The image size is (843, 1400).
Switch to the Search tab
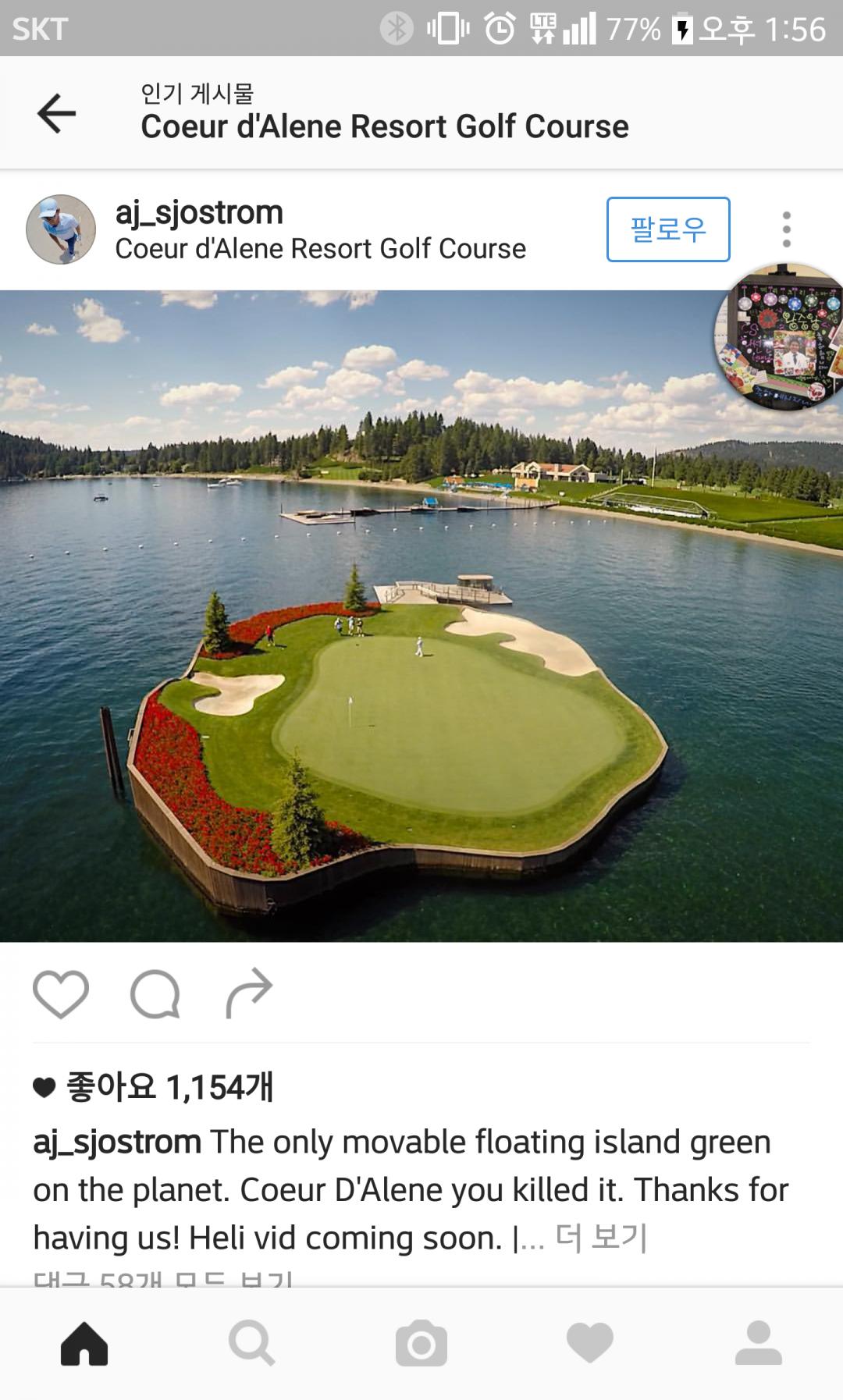pos(252,1344)
